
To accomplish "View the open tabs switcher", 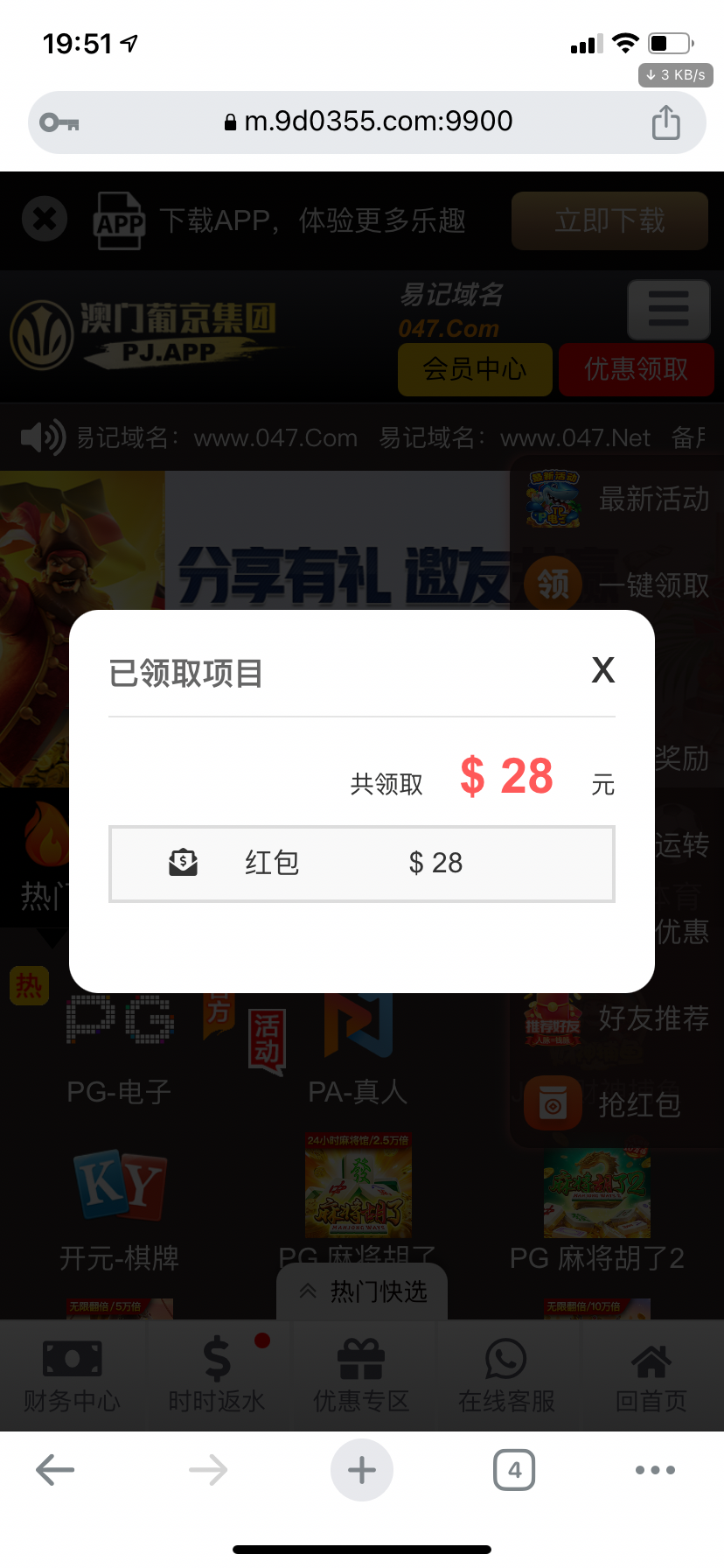I will [514, 1469].
